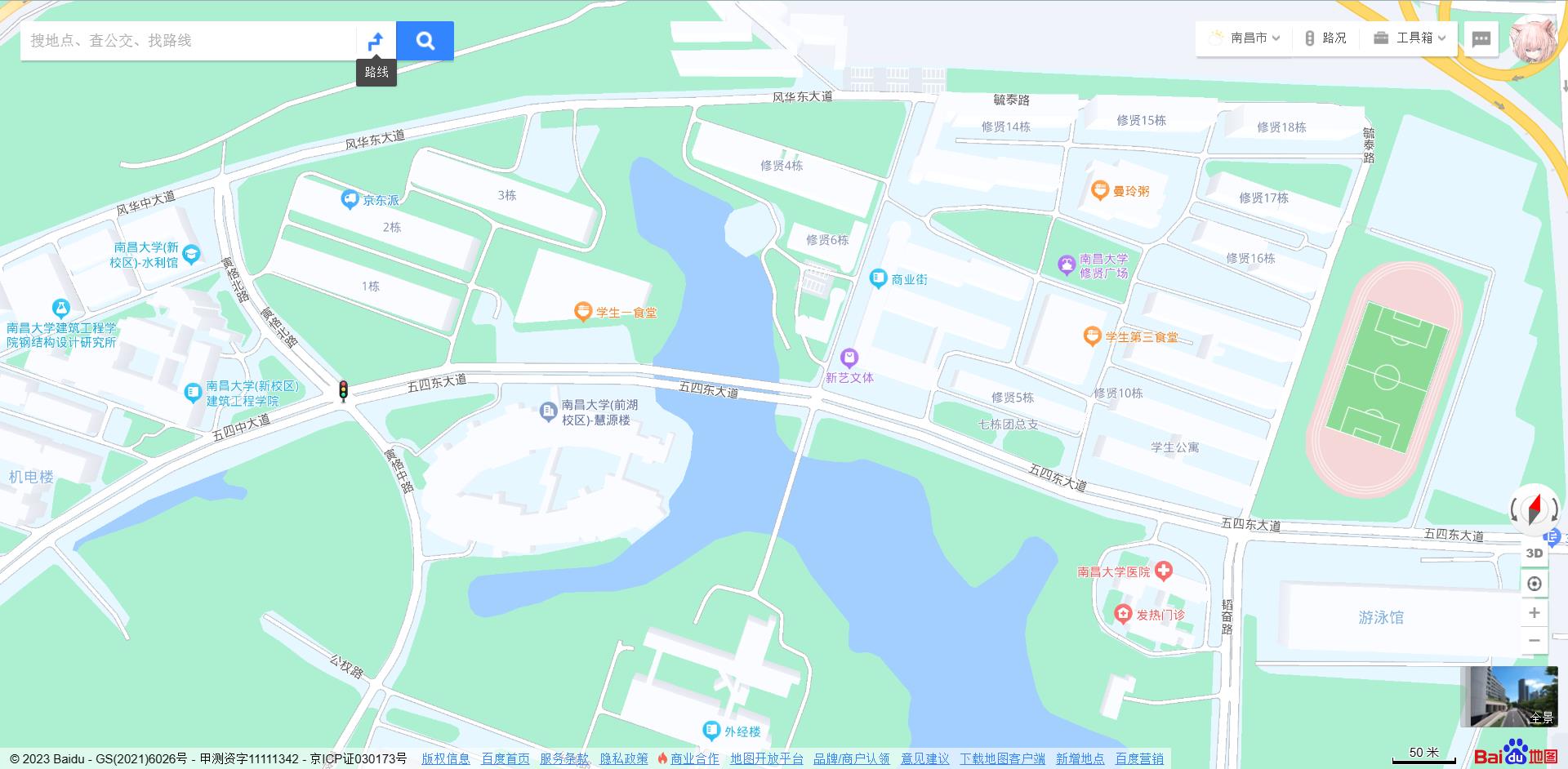This screenshot has height=769, width=1568.
Task: Open the 新增地点 link
Action: pyautogui.click(x=1080, y=758)
